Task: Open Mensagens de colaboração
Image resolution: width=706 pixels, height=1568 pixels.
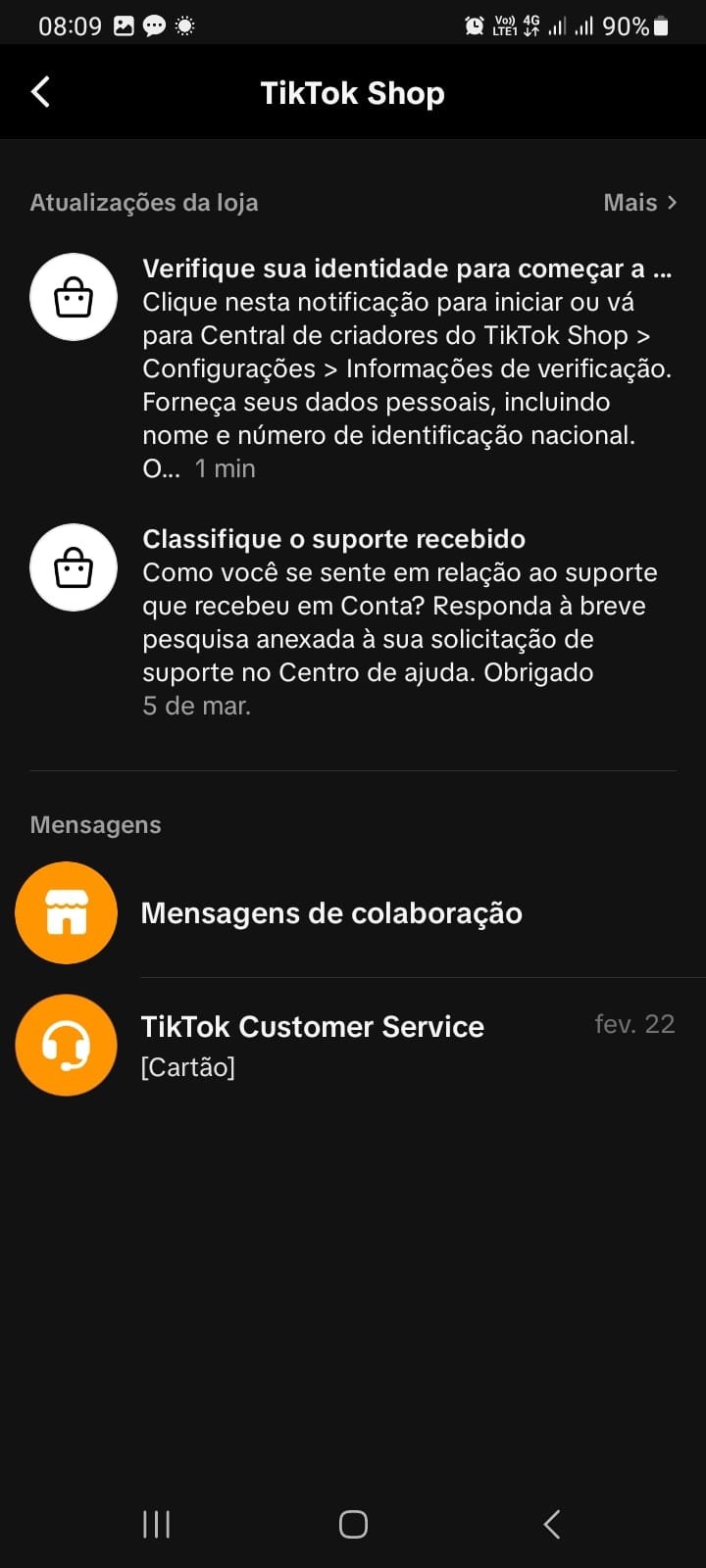Action: [x=331, y=913]
